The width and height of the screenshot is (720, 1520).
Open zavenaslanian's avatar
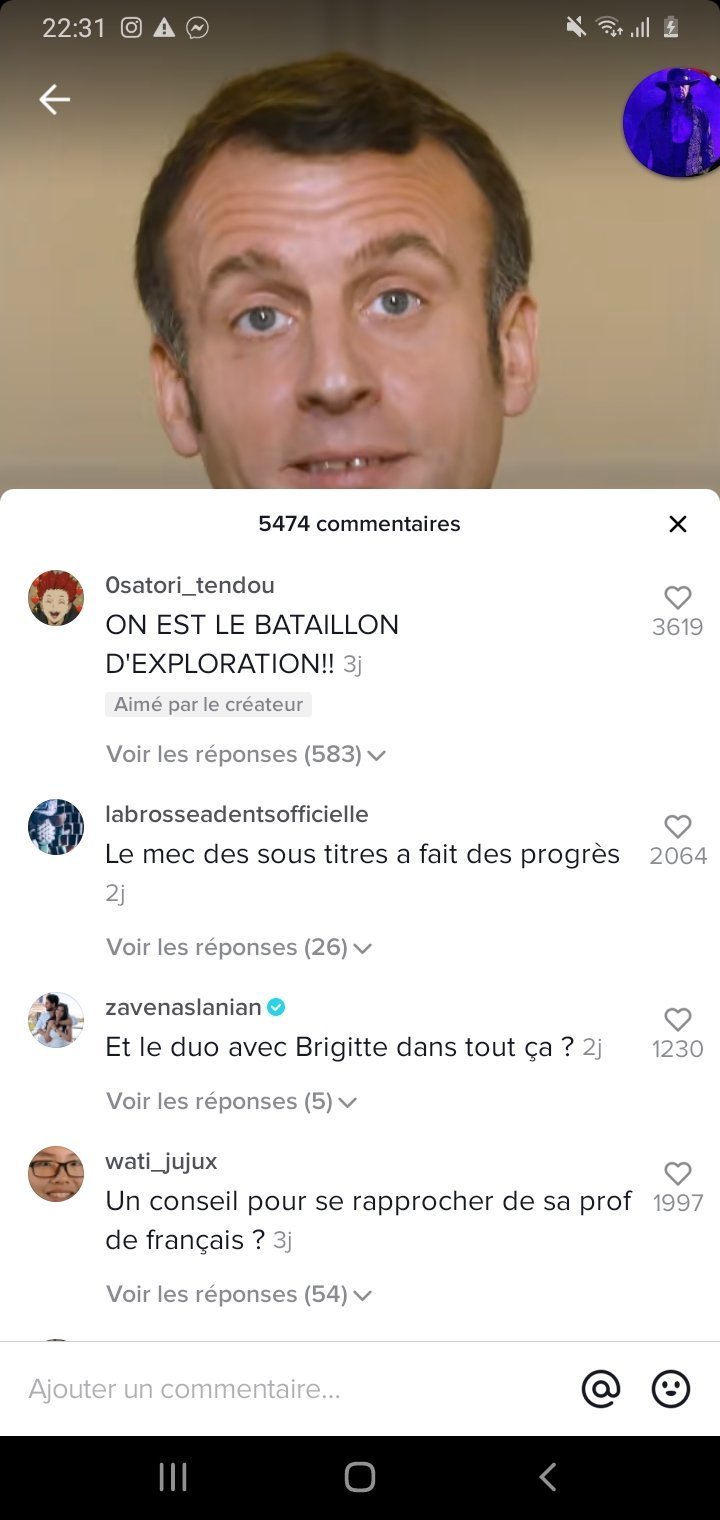(x=56, y=1020)
